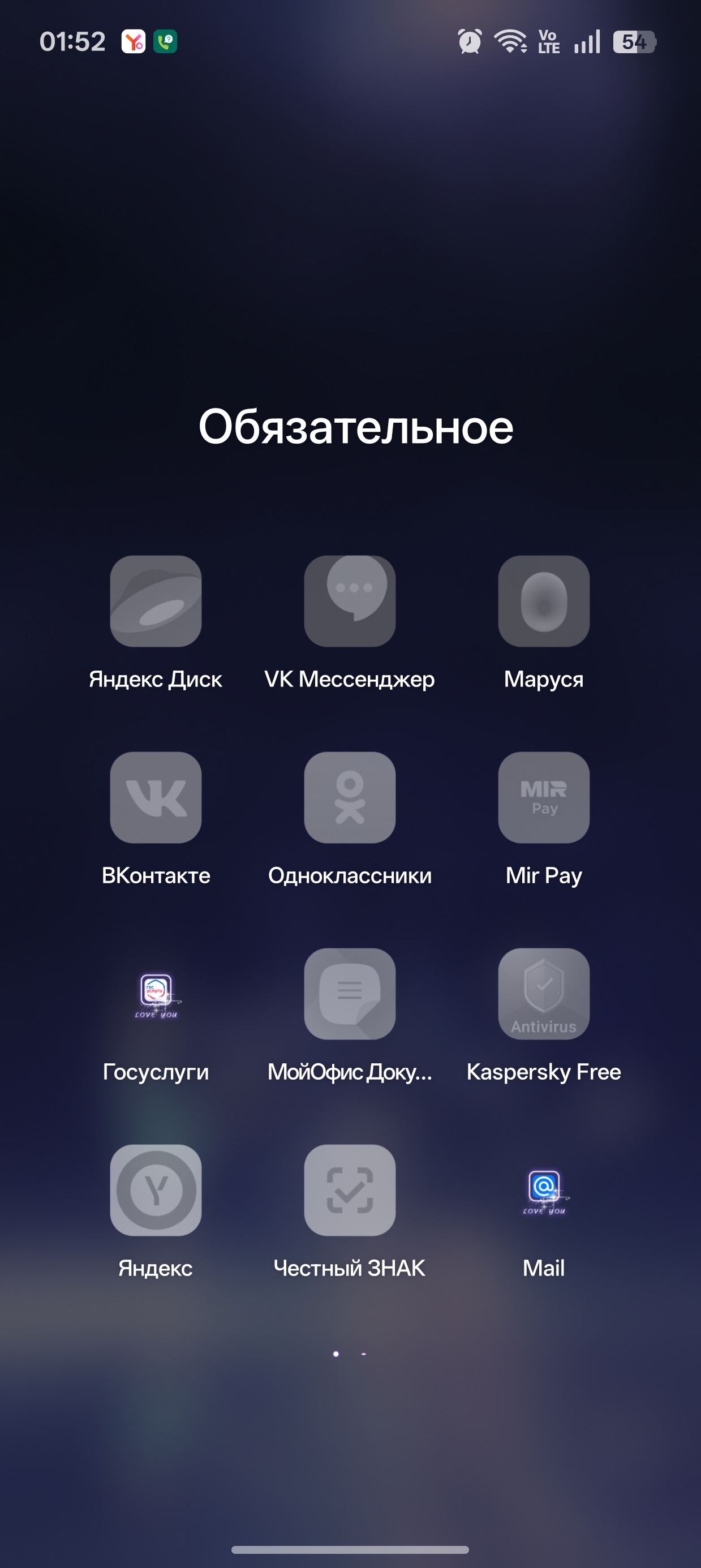Launch Честный ЗНАК
Image resolution: width=701 pixels, height=1568 pixels.
tap(350, 1190)
